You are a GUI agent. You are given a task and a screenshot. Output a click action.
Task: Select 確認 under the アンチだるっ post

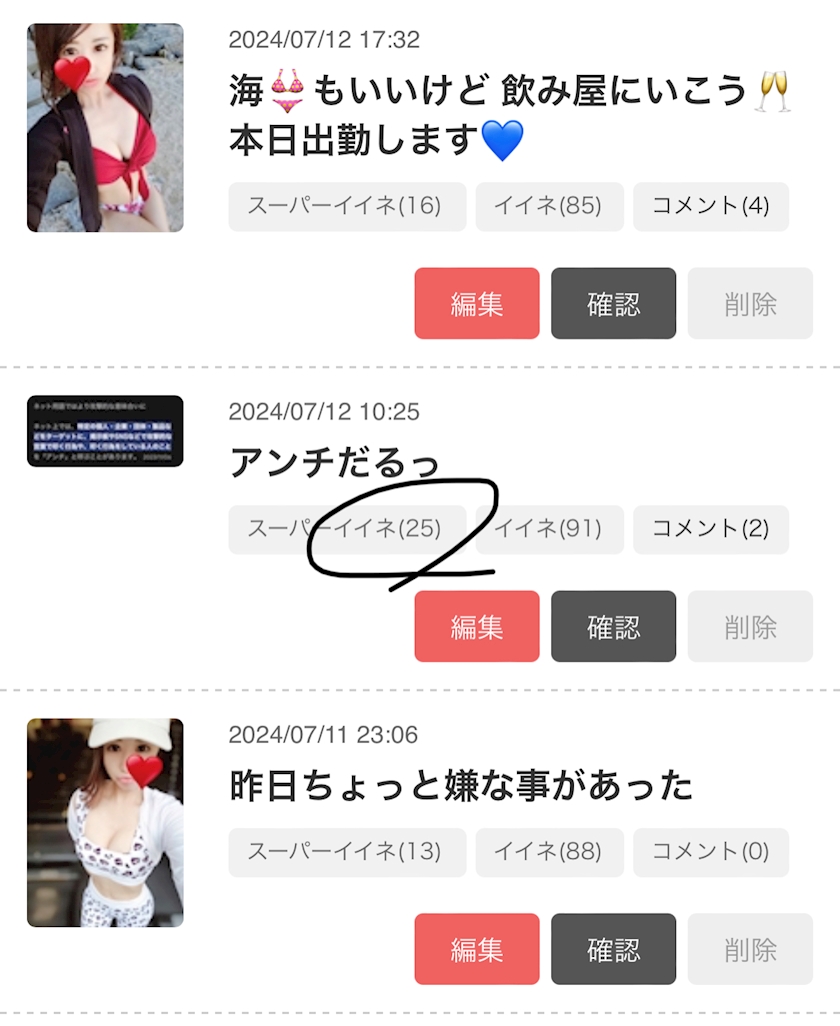click(613, 626)
